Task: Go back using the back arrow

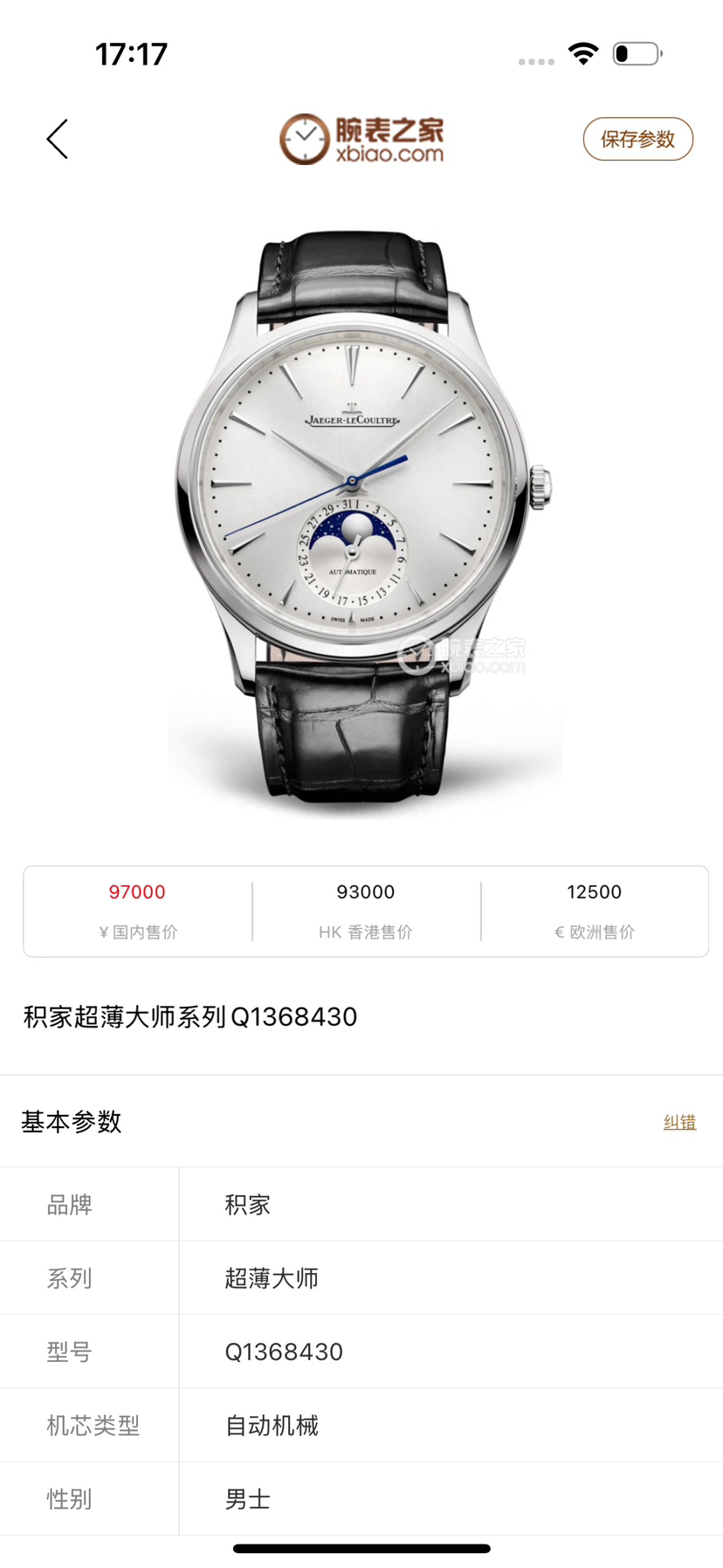Action: 58,140
